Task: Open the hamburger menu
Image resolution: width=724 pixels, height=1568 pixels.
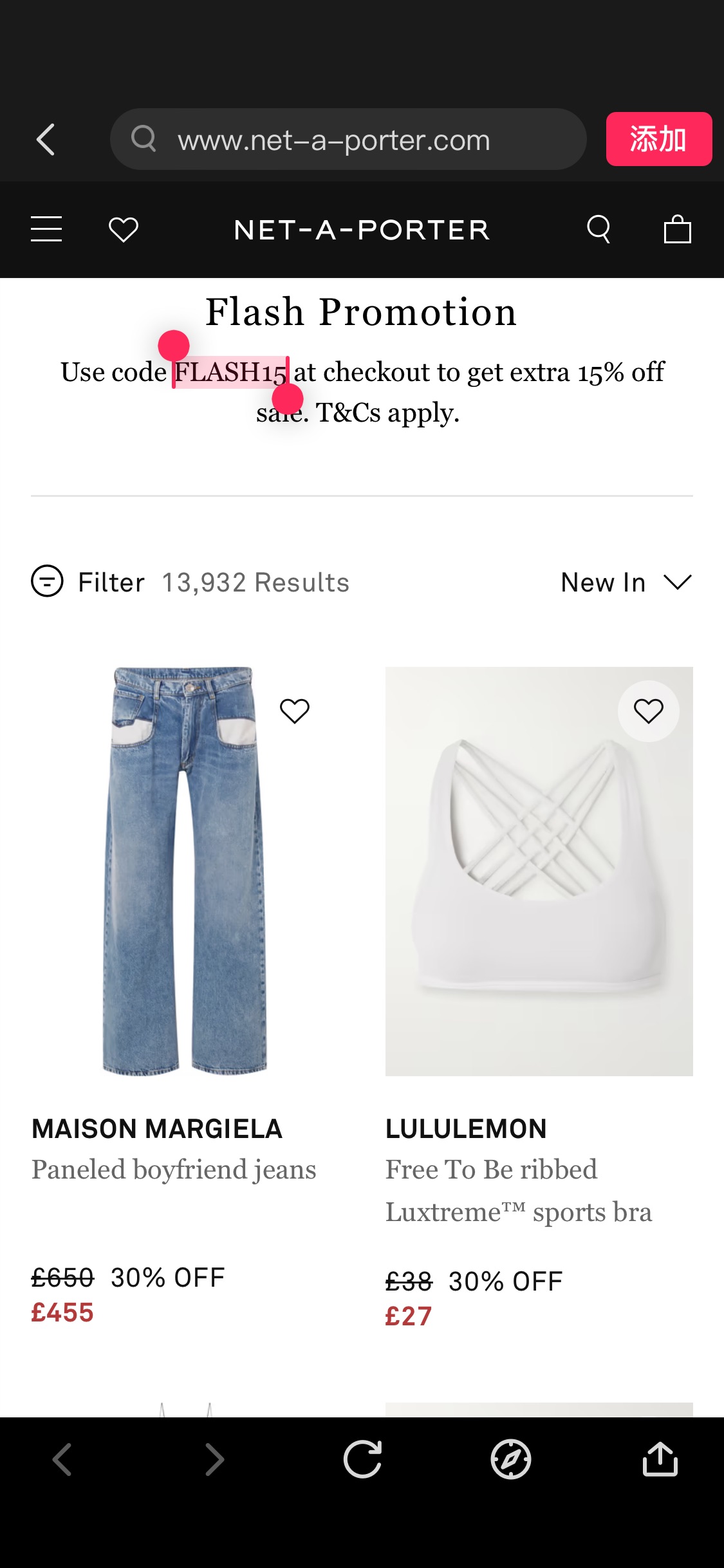Action: (x=46, y=229)
